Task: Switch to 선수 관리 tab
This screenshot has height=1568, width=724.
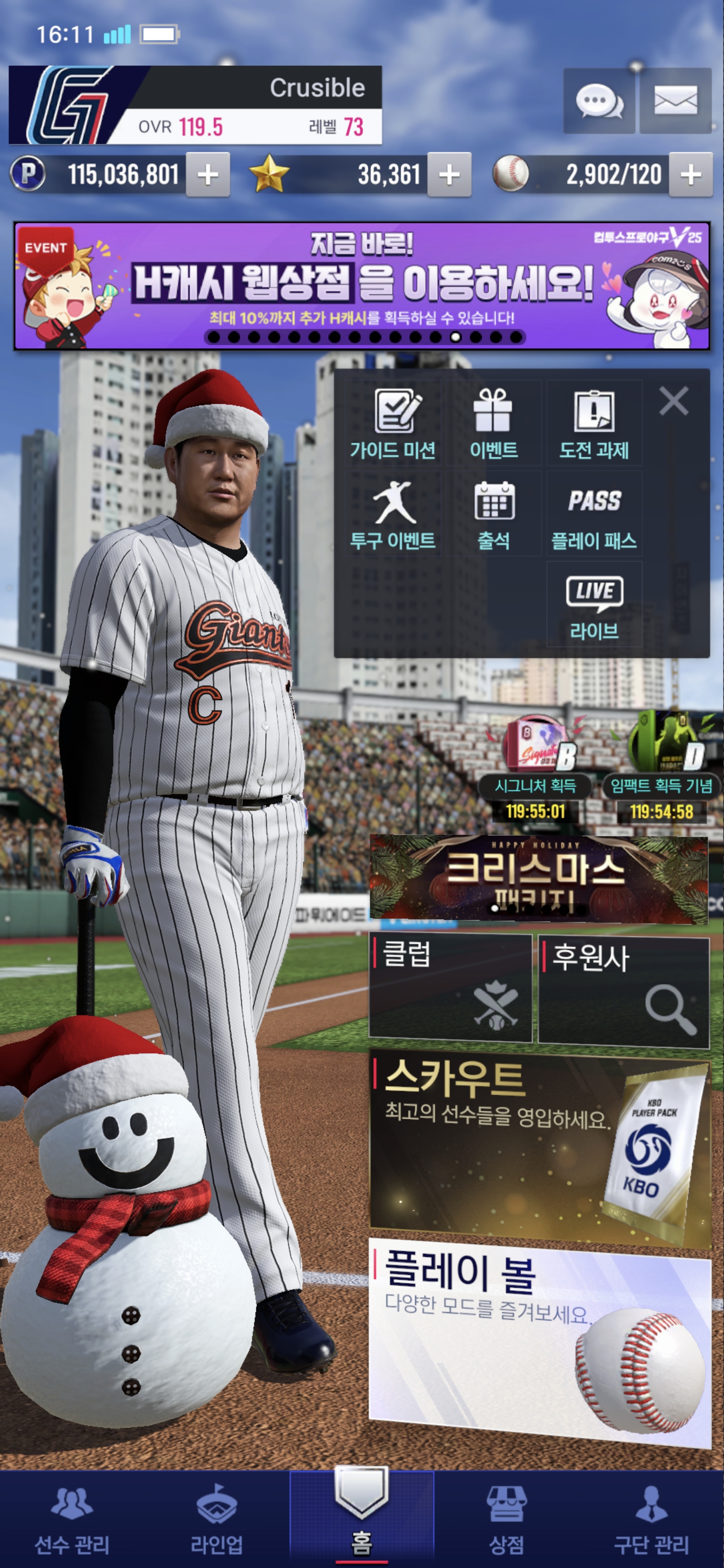Action: click(72, 1519)
